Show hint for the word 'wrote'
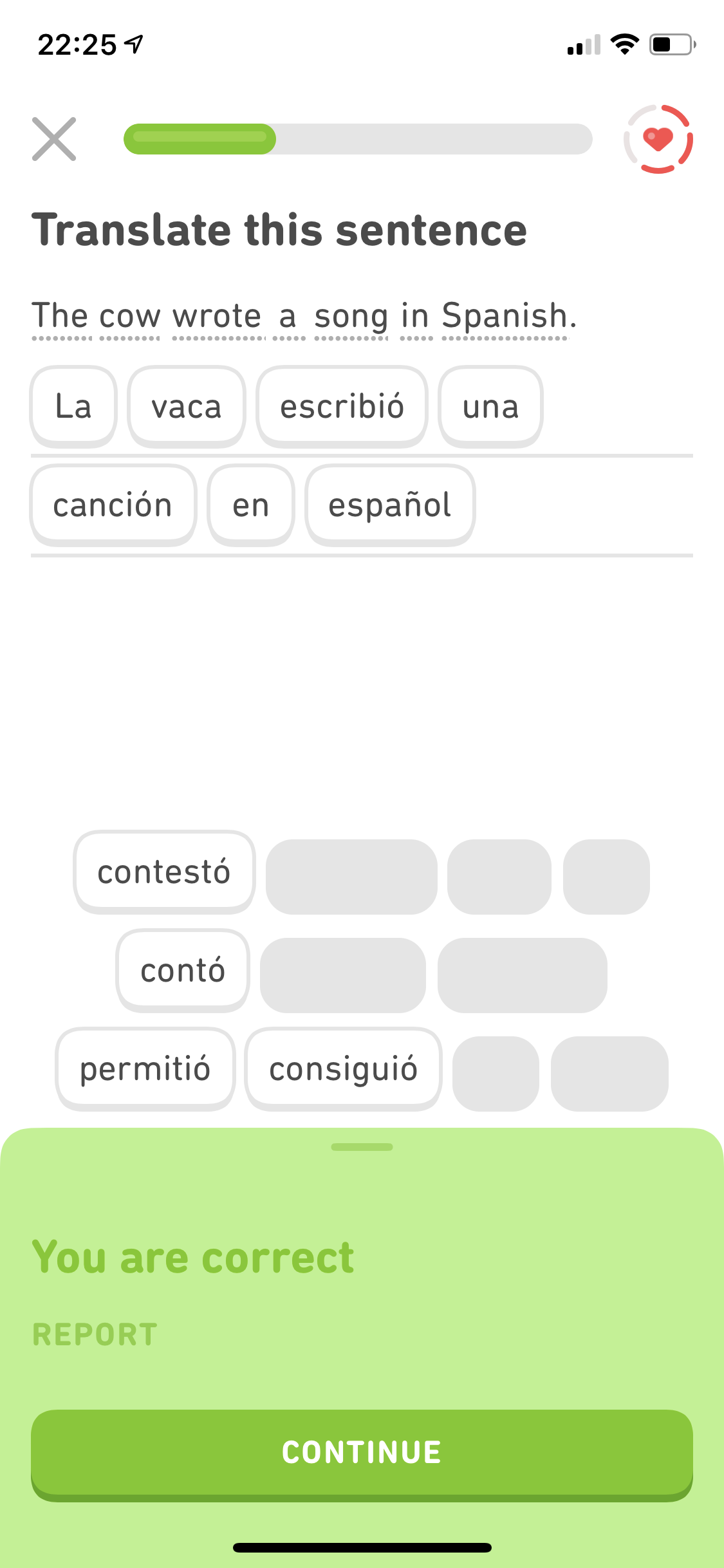The image size is (724, 1568). point(217,316)
